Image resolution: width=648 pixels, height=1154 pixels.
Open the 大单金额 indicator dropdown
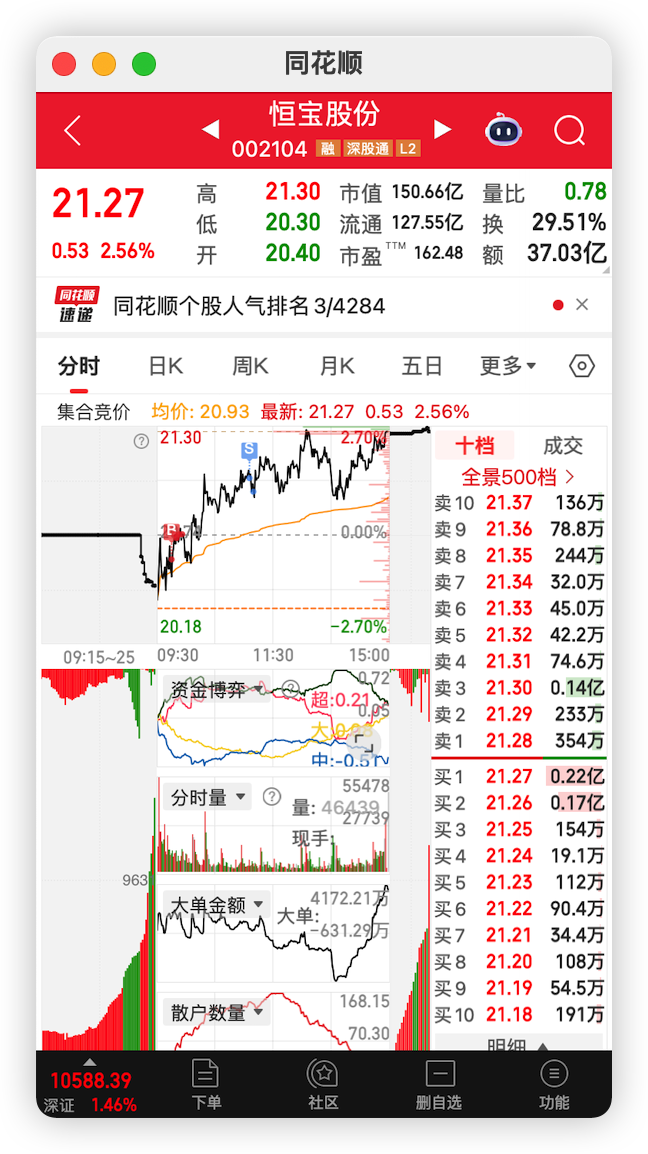(216, 905)
